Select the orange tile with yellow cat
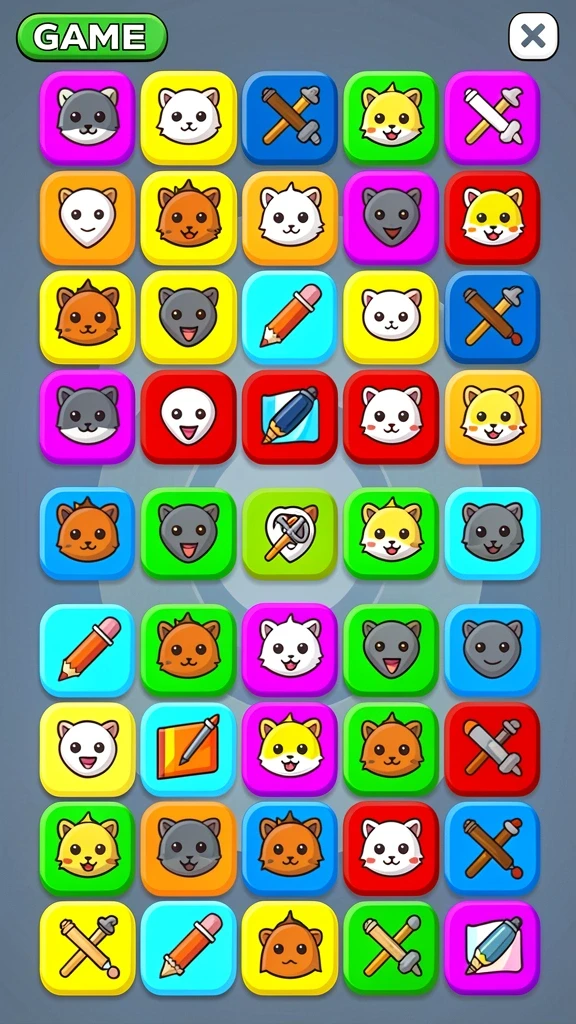576x1024 pixels. 492,417
